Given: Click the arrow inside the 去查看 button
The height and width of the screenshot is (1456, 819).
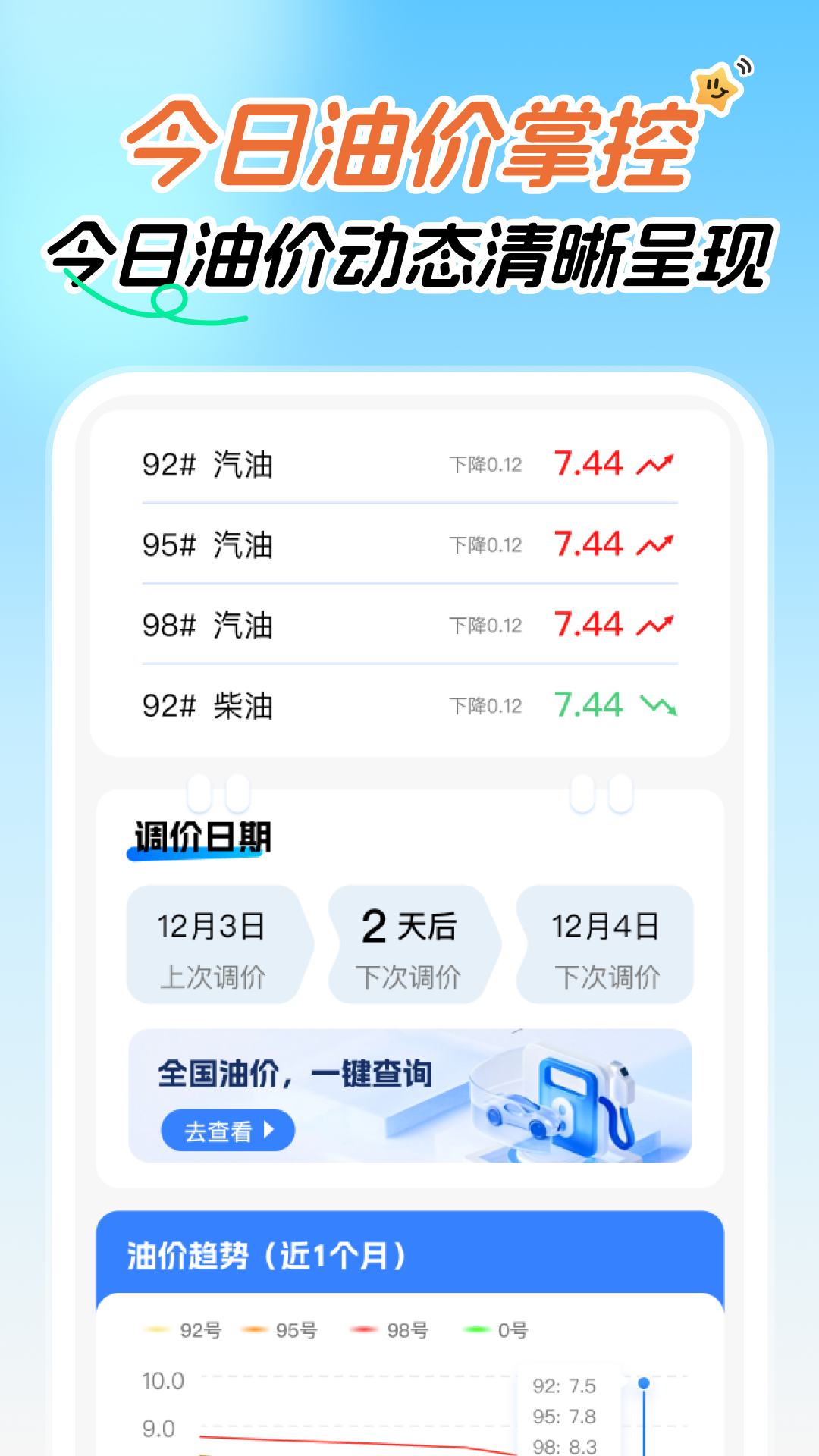Looking at the screenshot, I should (271, 1130).
